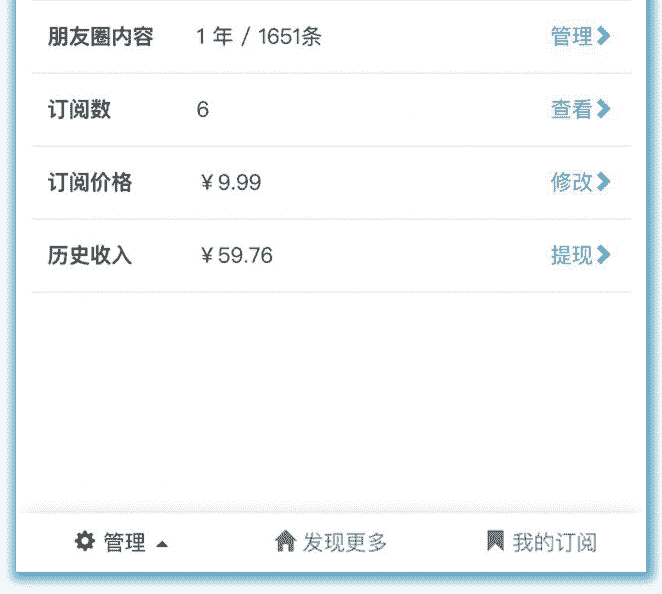The width and height of the screenshot is (662, 594).
Task: Expand the 管理 bottom menu
Action: [122, 542]
